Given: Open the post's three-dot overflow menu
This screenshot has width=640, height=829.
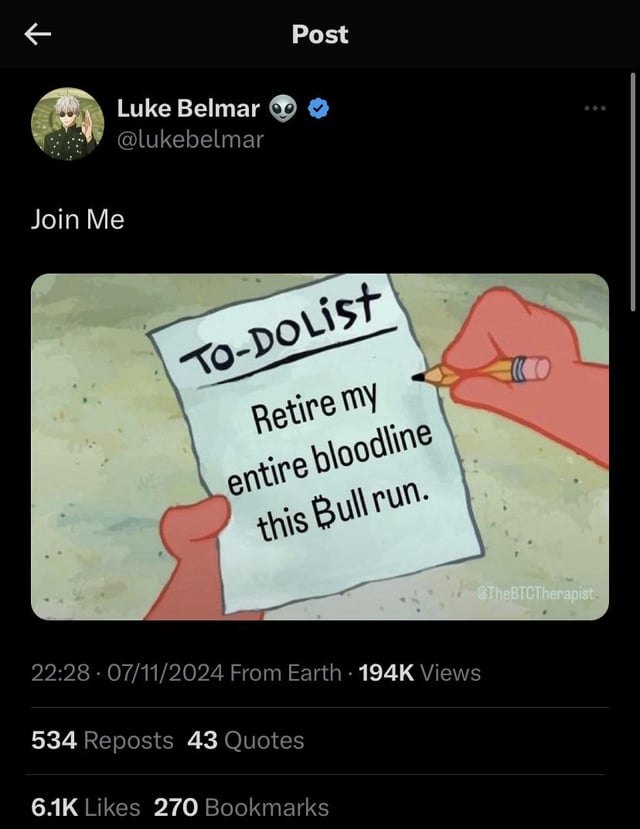Looking at the screenshot, I should (597, 107).
